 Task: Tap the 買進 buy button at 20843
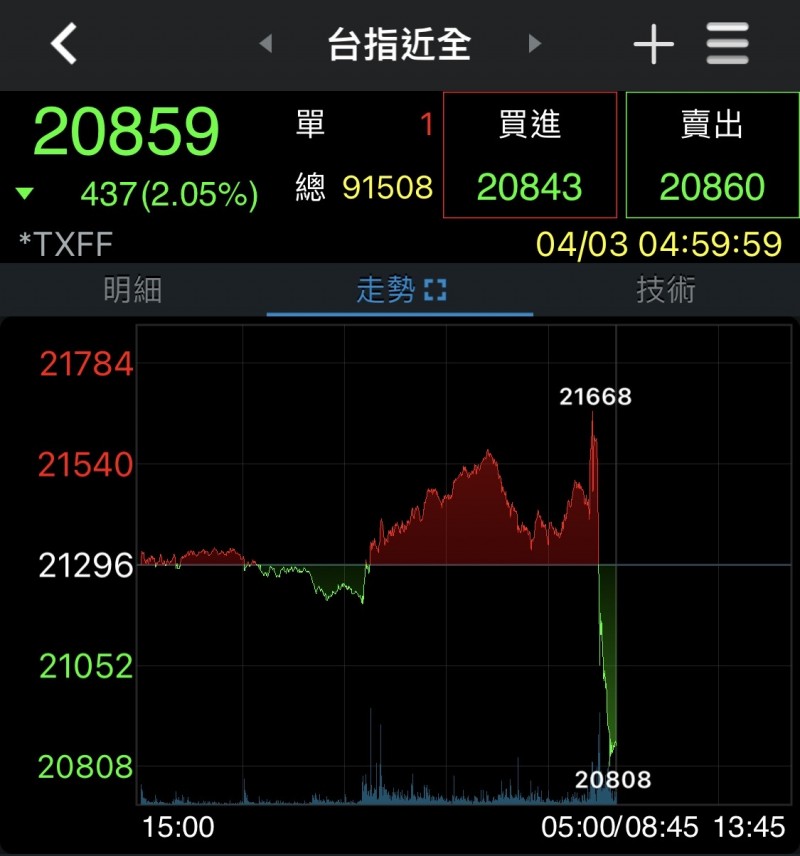(530, 155)
